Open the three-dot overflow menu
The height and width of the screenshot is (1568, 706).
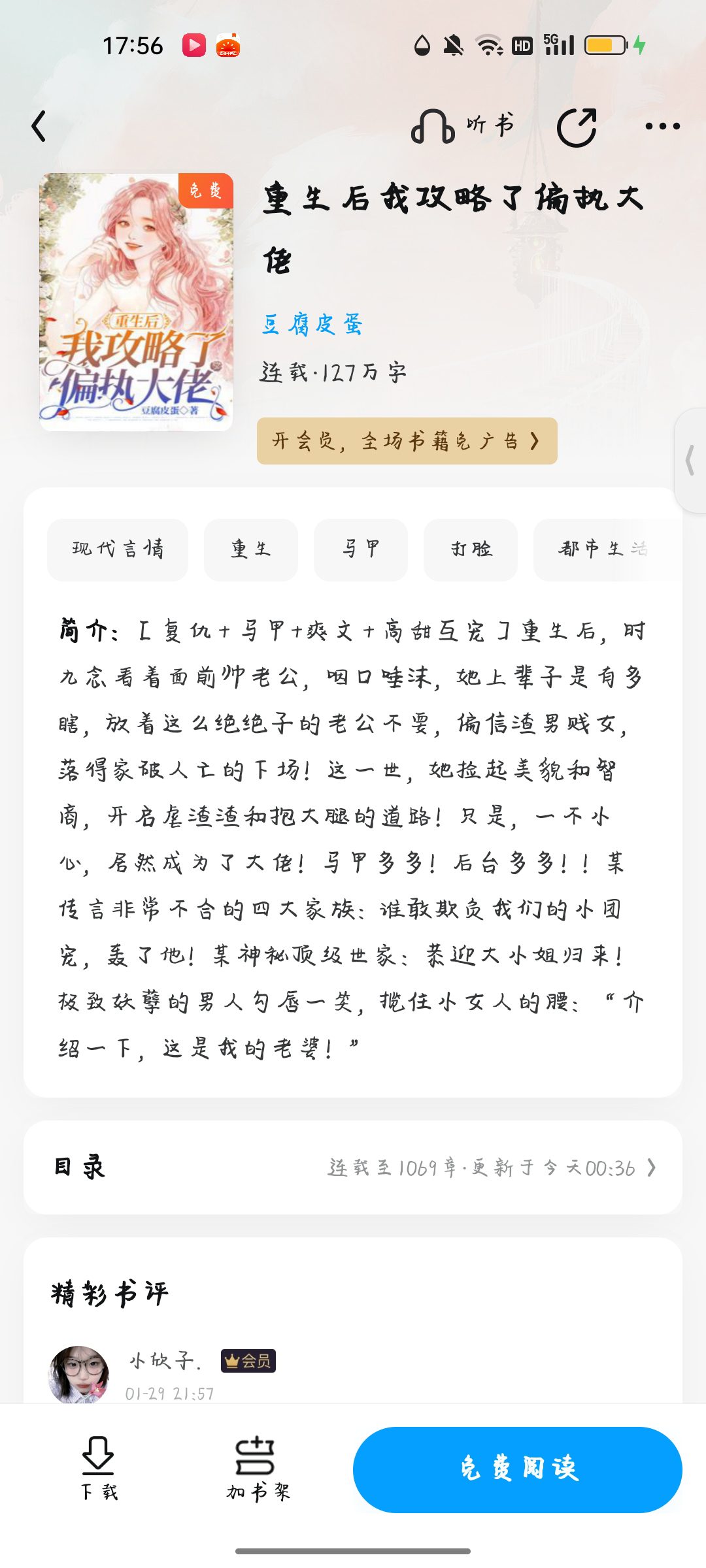tap(662, 126)
